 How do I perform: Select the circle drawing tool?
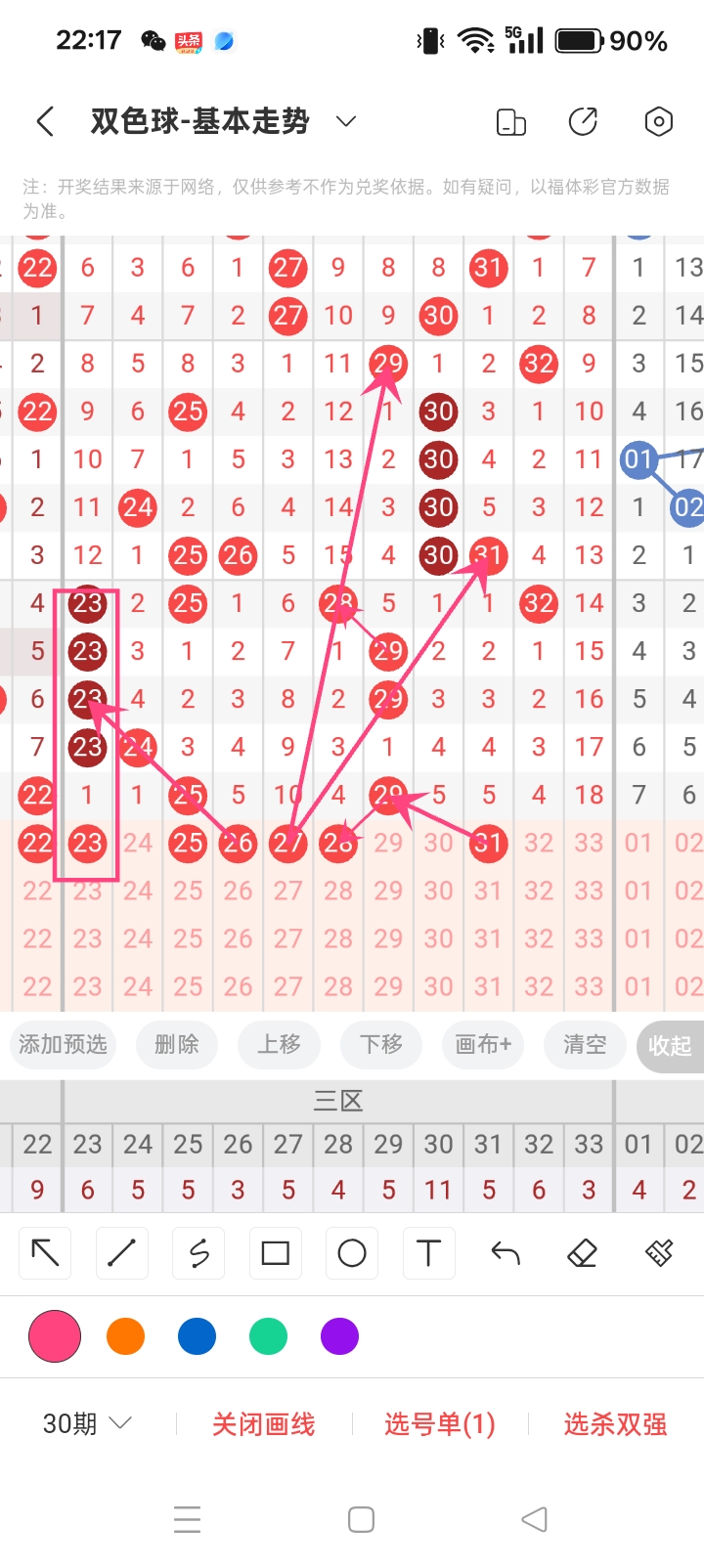pyautogui.click(x=352, y=1252)
